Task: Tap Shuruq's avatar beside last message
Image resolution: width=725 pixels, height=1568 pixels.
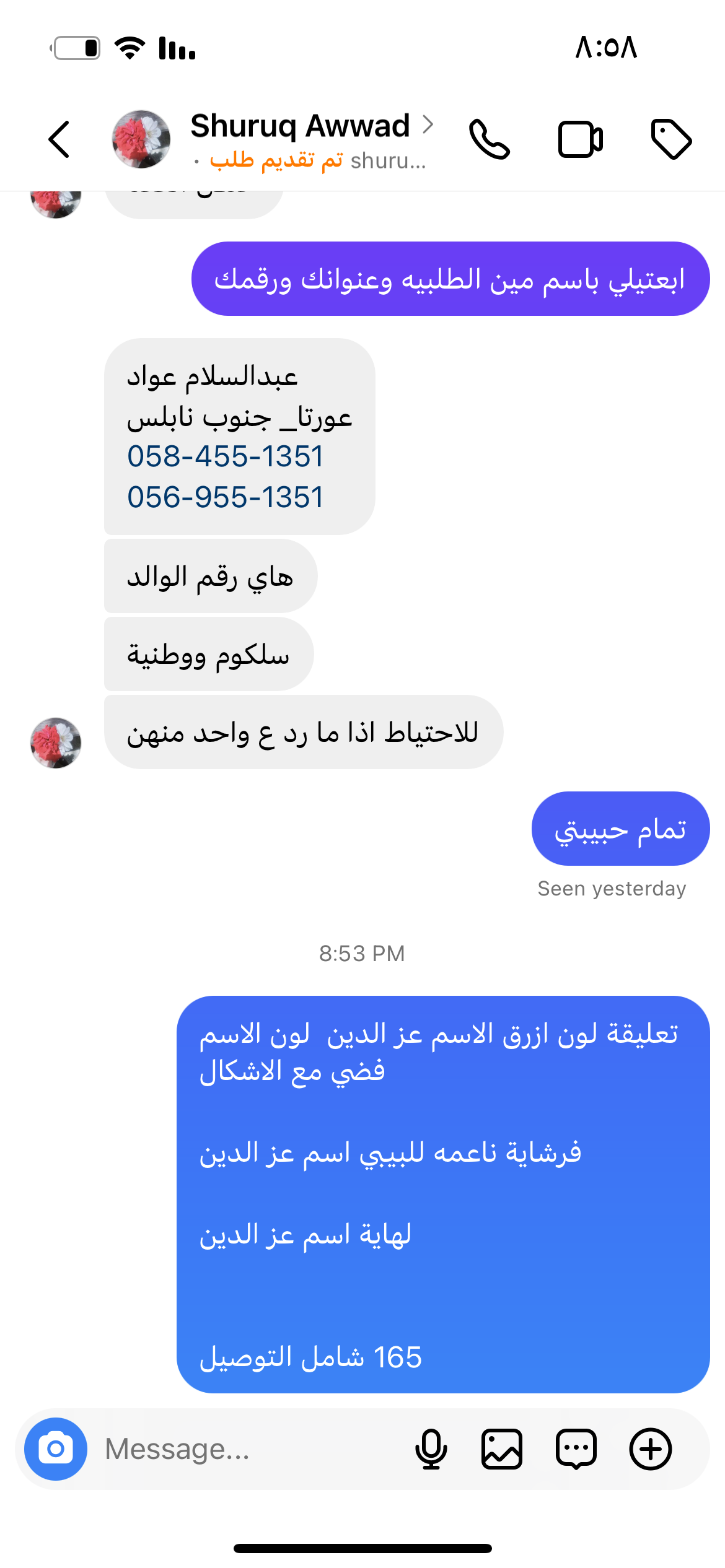Action: click(56, 743)
